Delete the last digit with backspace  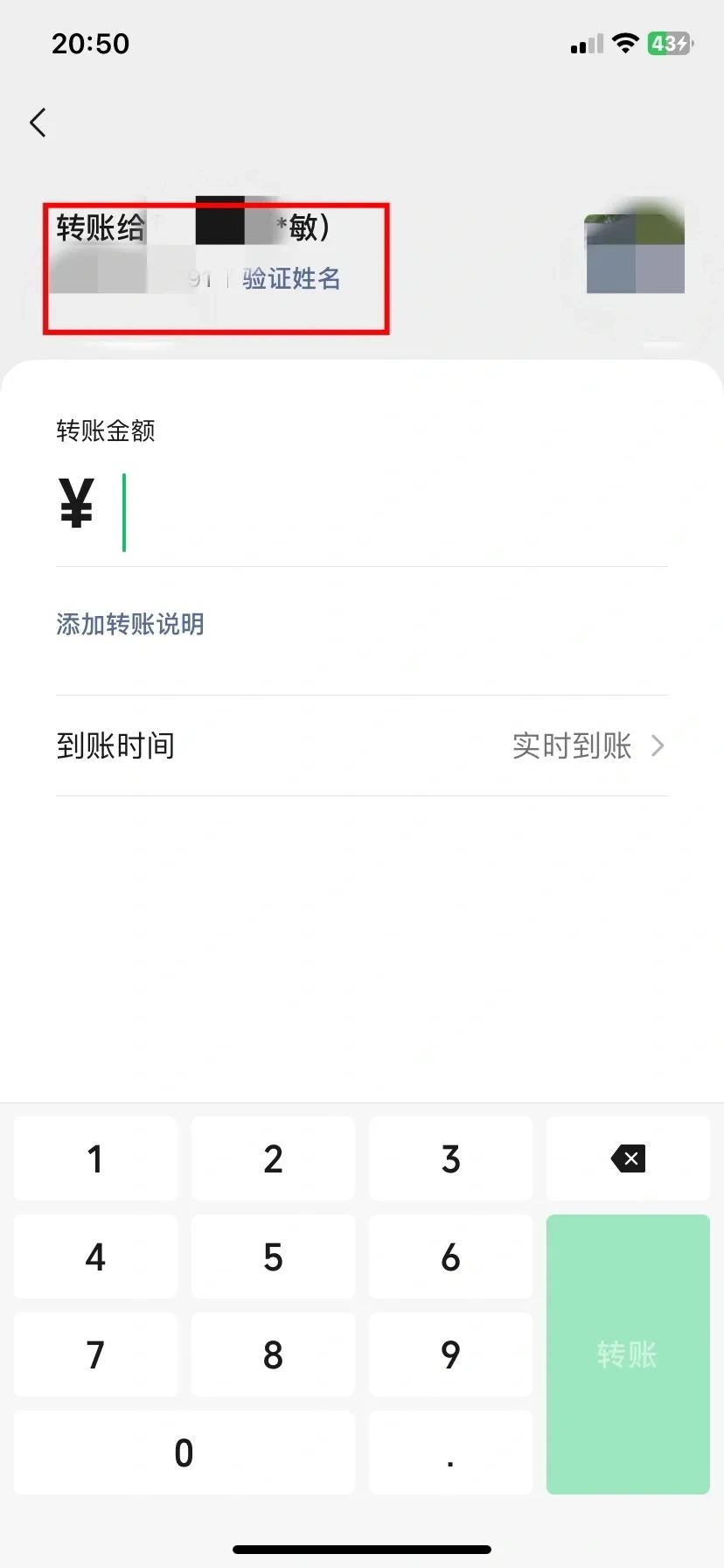tap(628, 1158)
